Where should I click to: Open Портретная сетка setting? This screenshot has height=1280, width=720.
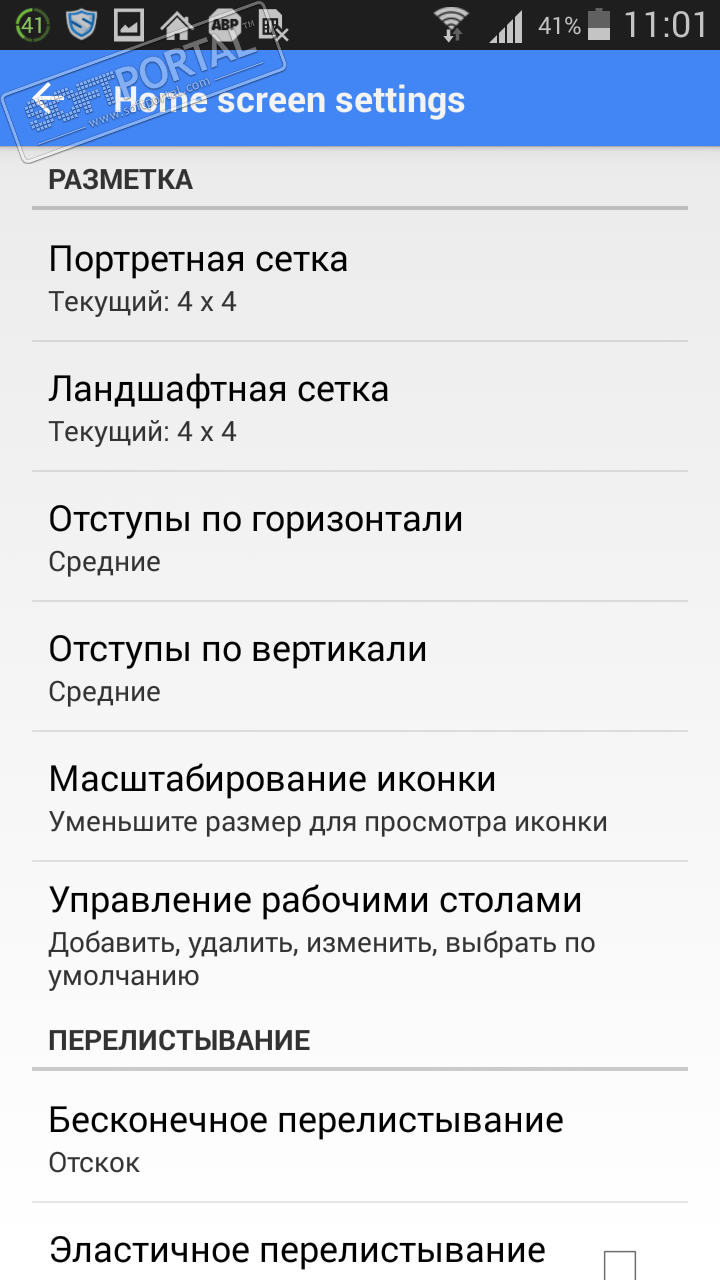tap(360, 276)
